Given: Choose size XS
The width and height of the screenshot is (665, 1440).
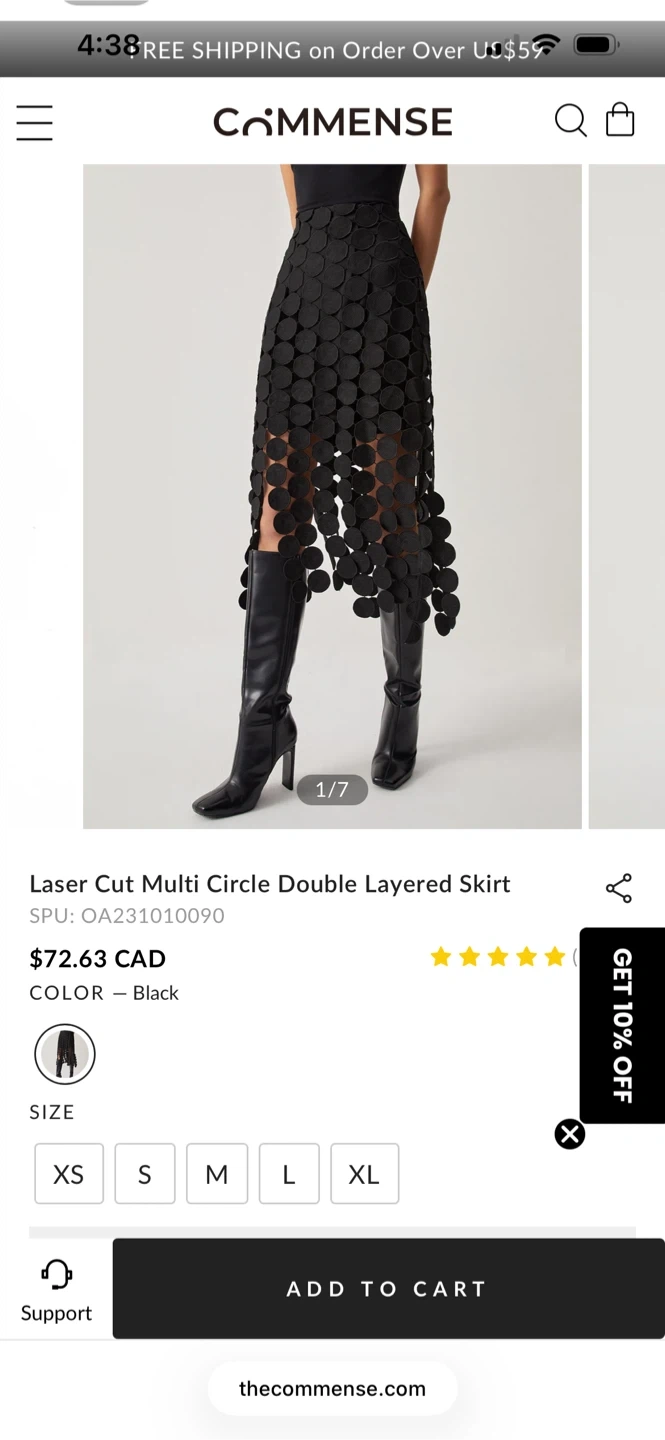Looking at the screenshot, I should (x=69, y=1174).
